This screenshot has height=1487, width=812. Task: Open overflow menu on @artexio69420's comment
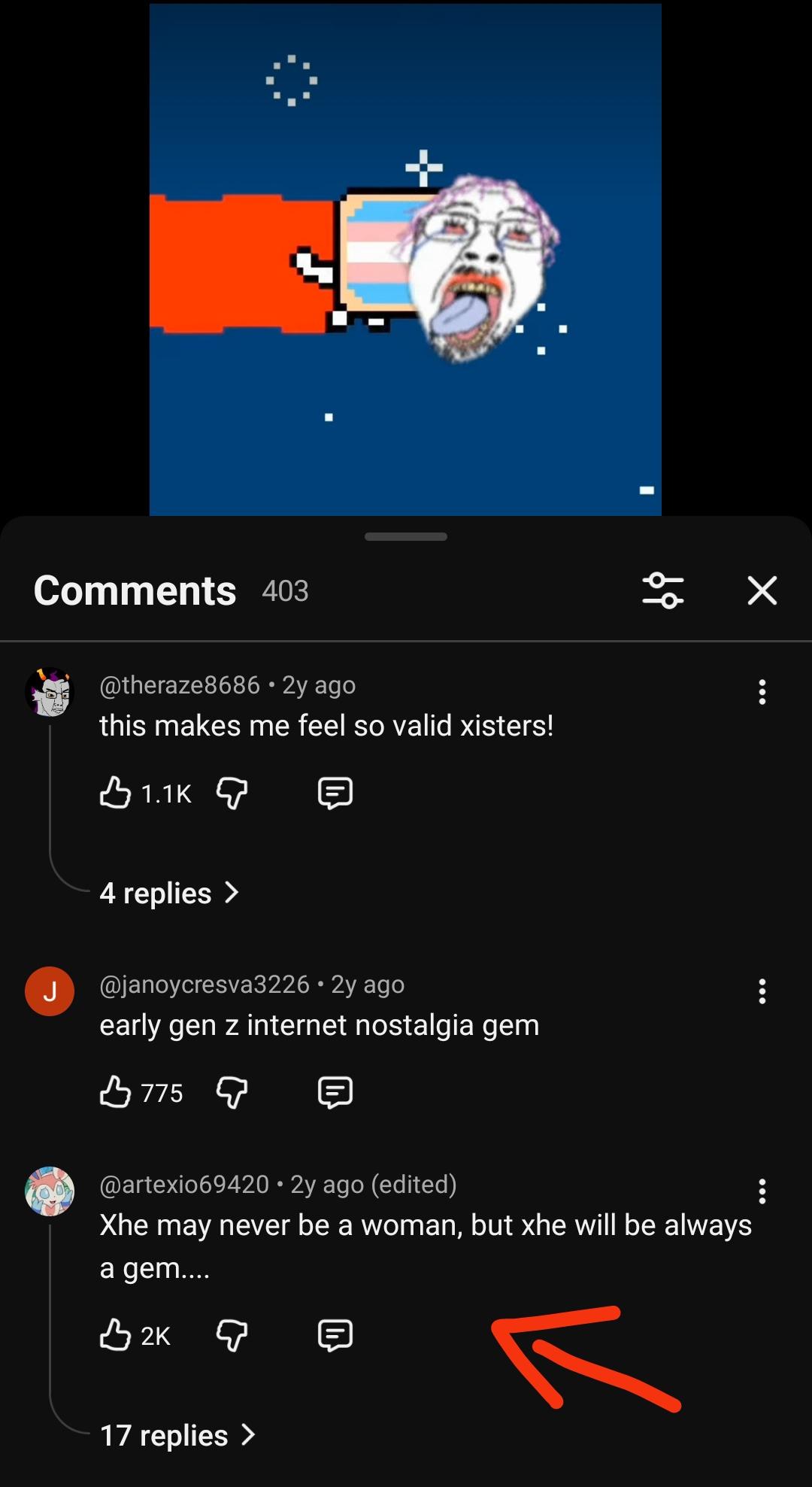pos(762,1191)
